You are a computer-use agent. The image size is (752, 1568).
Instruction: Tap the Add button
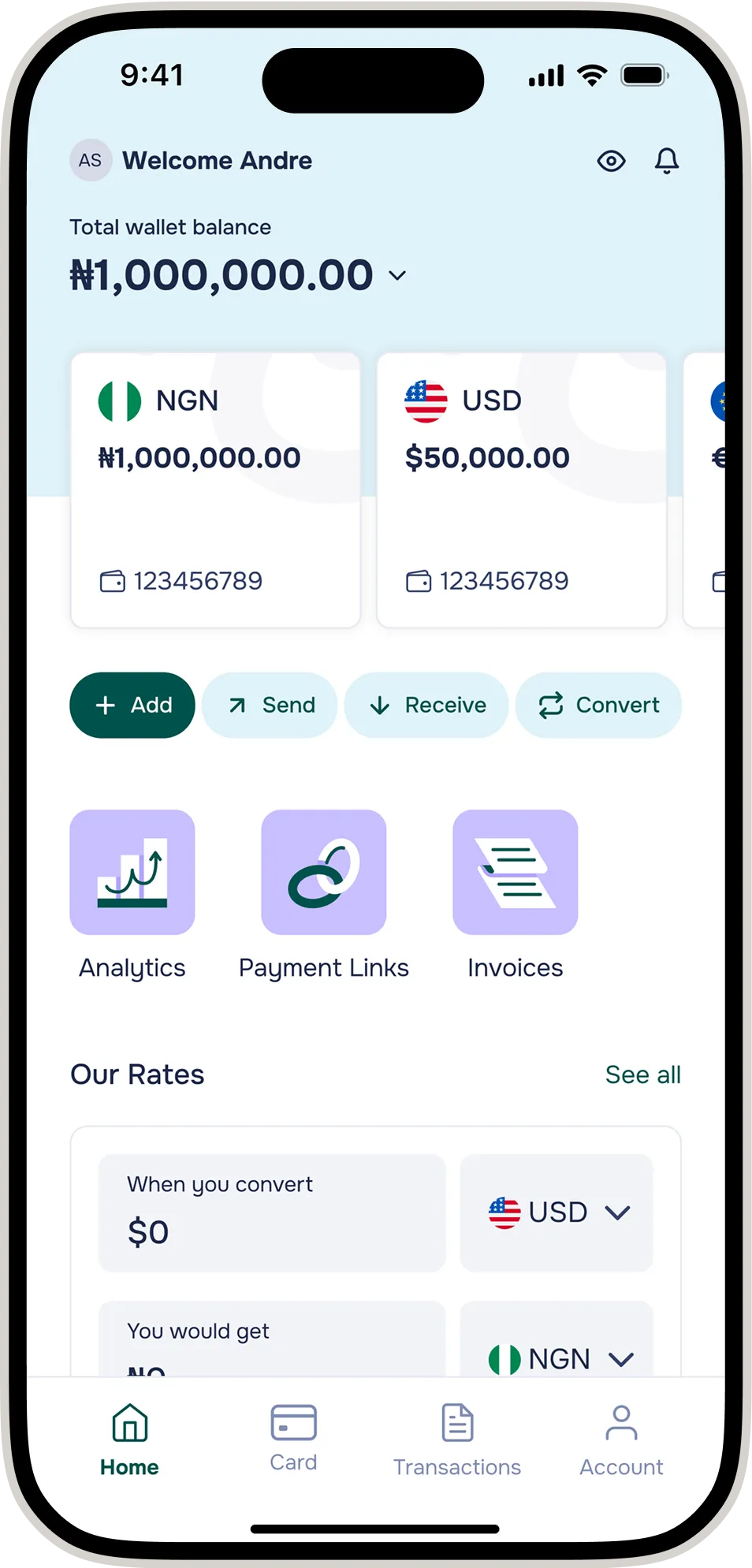[x=132, y=705]
